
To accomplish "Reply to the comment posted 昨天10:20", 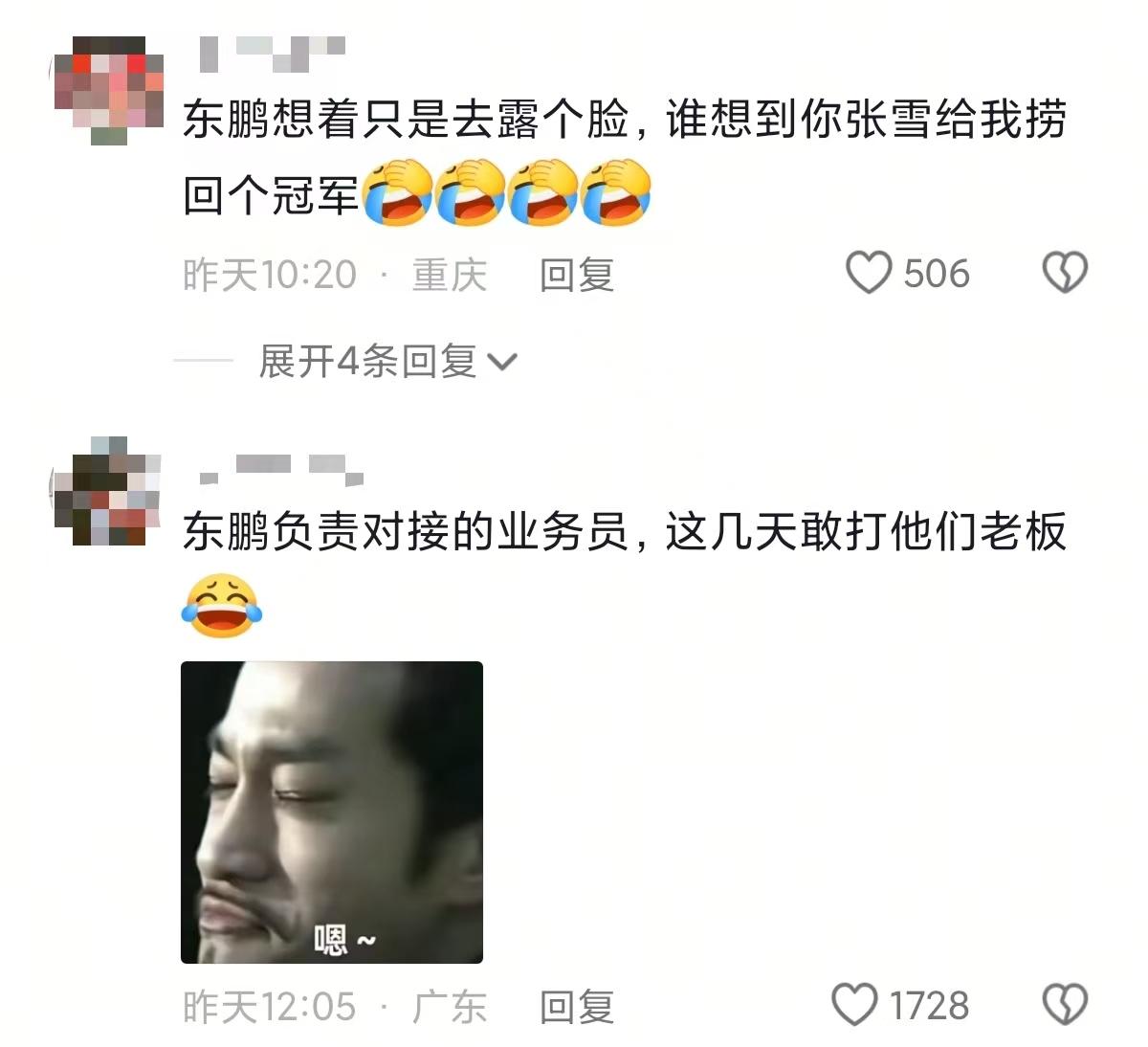I will coord(576,276).
